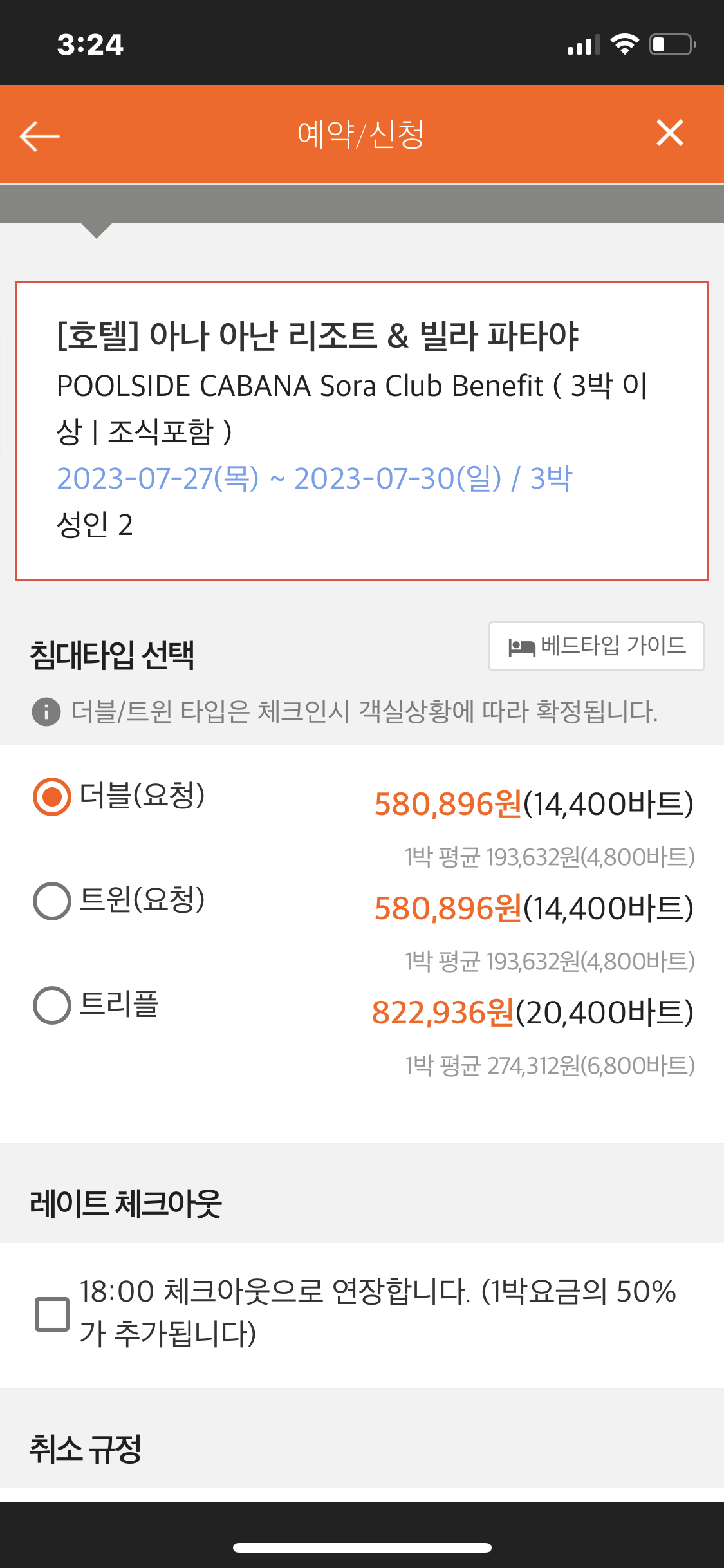Close the 예약/신청 page
Image resolution: width=724 pixels, height=1568 pixels.
(669, 133)
